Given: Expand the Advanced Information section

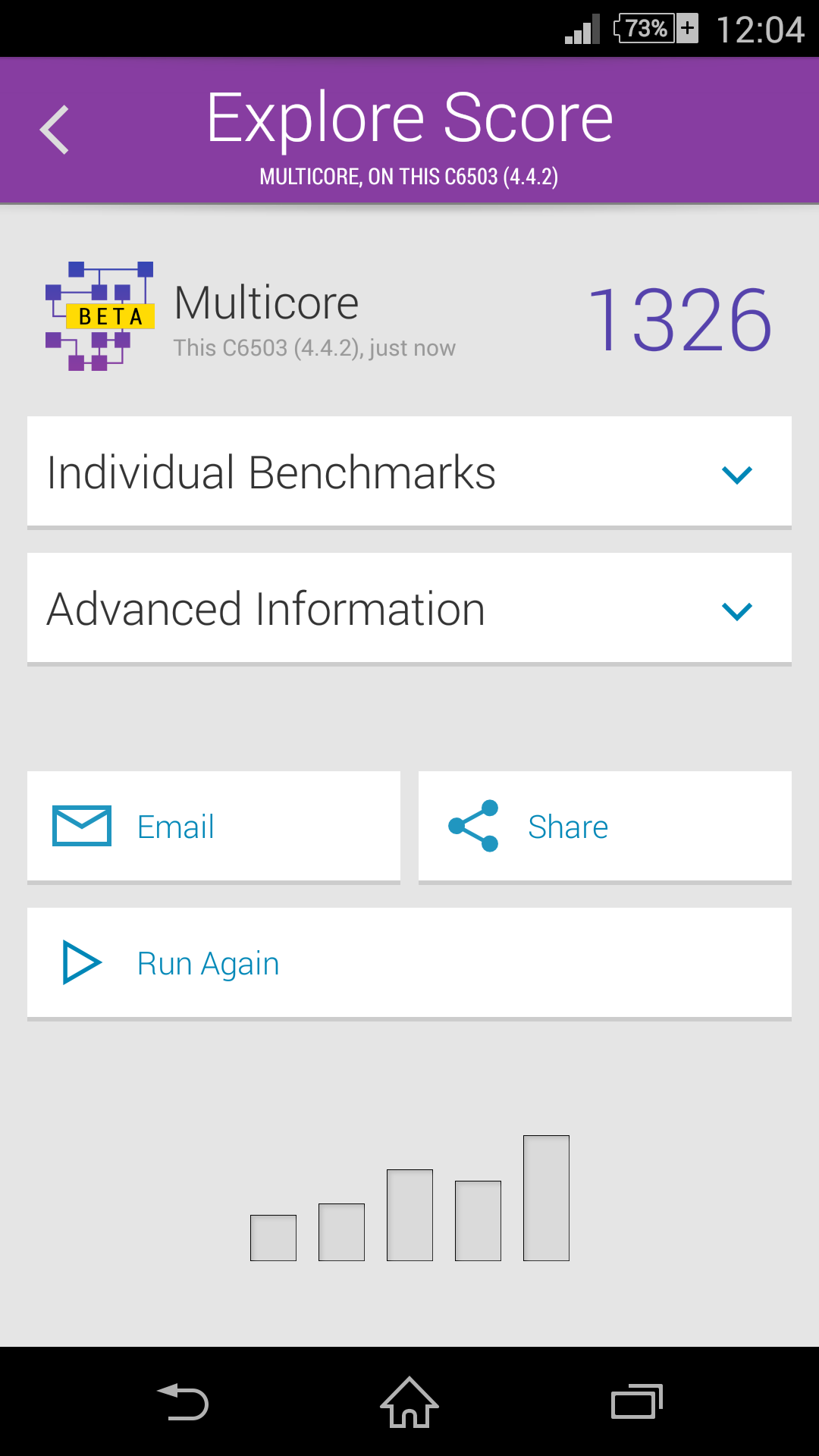Looking at the screenshot, I should click(x=409, y=609).
